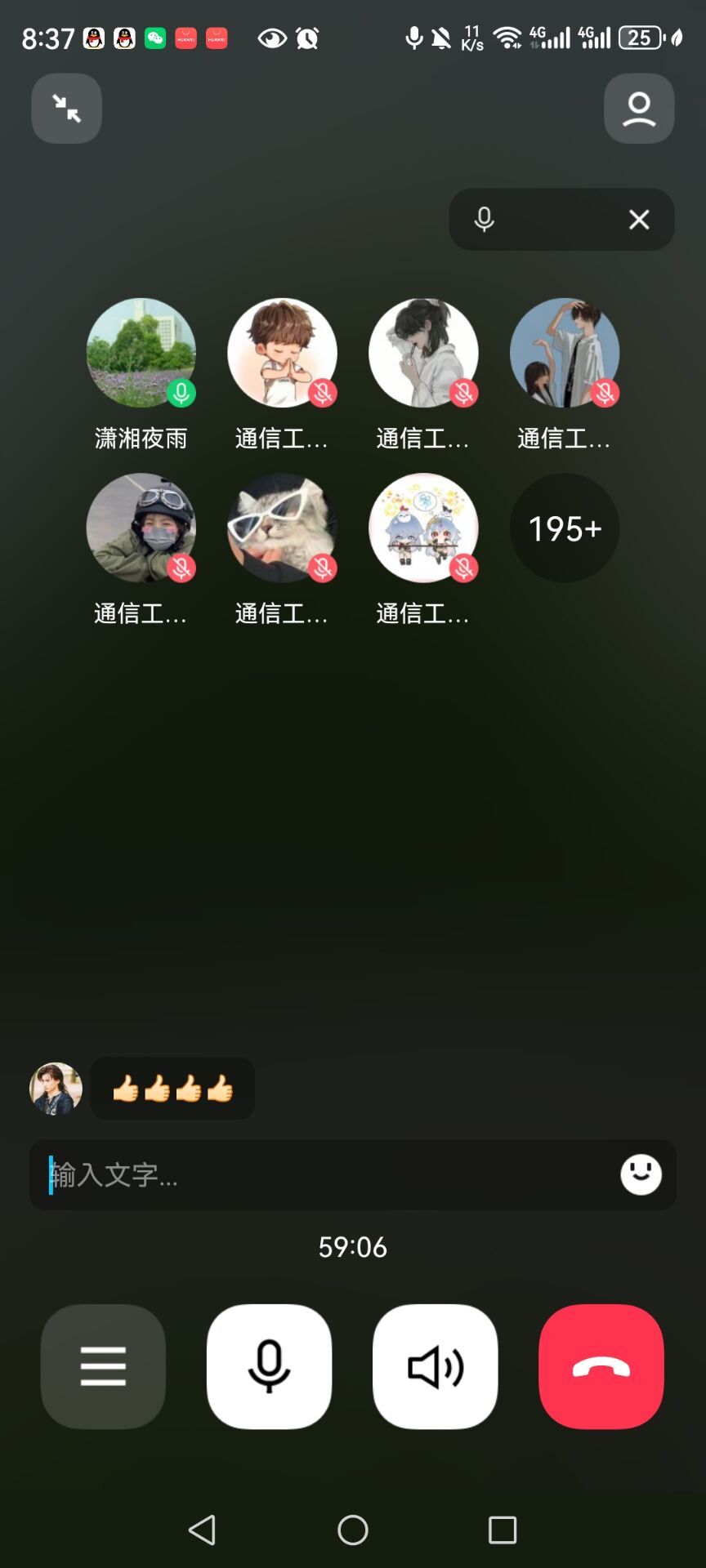Open the call members list icon
Image resolution: width=706 pixels, height=1568 pixels.
pos(638,109)
